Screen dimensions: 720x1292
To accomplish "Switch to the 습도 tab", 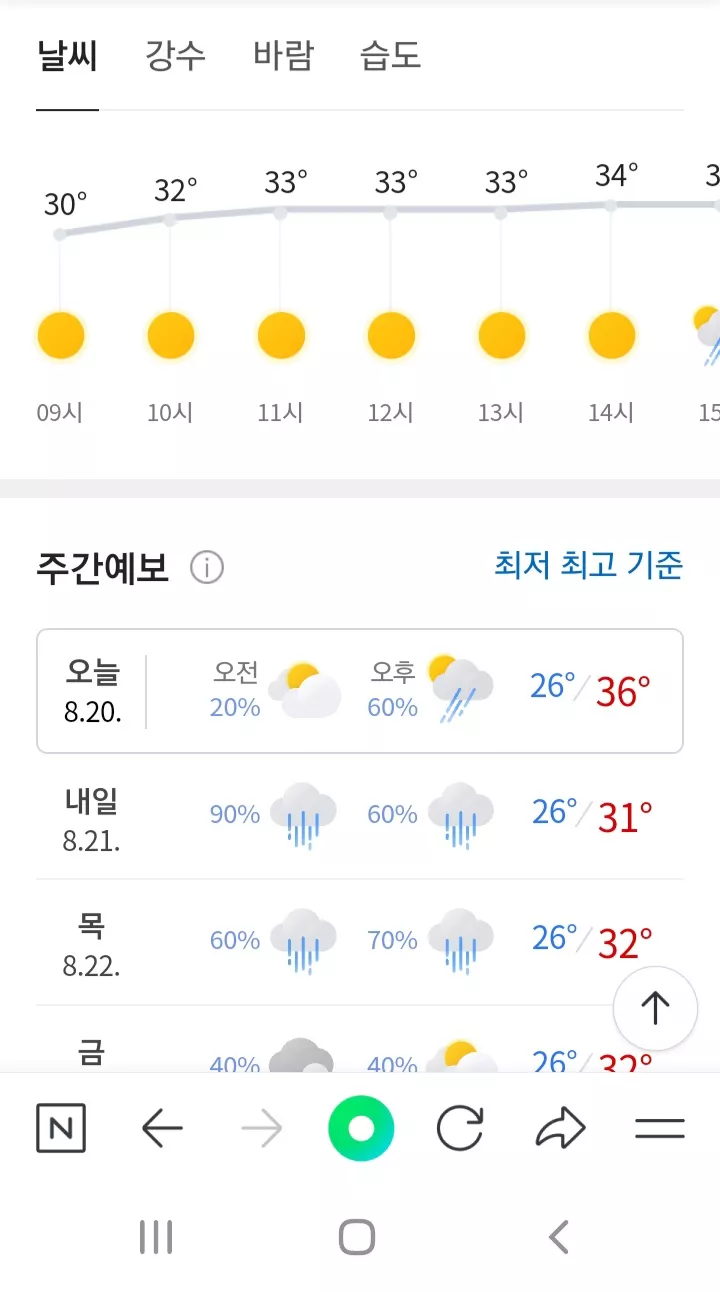I will [x=390, y=55].
